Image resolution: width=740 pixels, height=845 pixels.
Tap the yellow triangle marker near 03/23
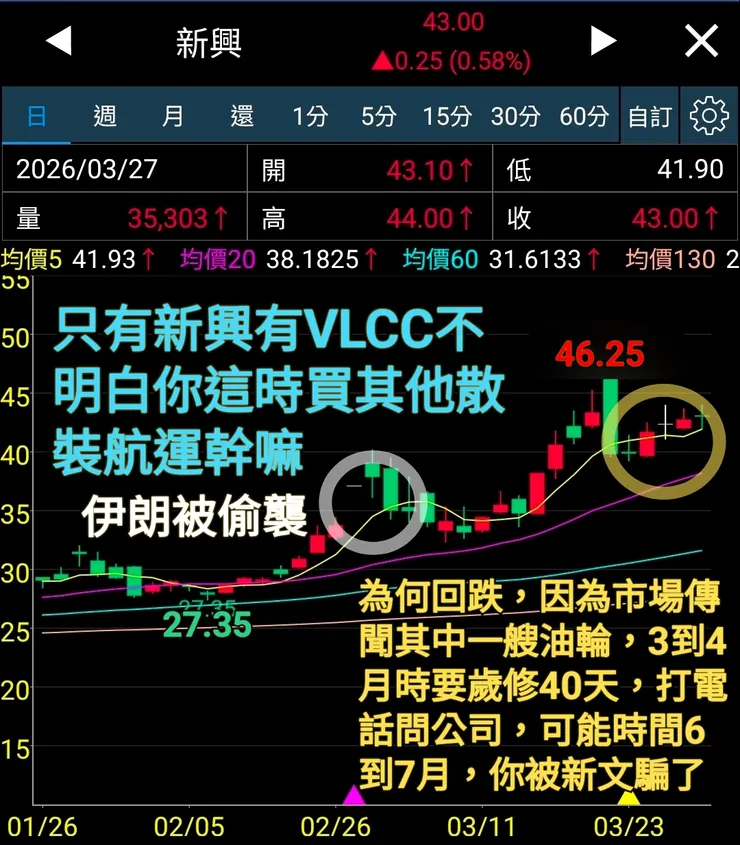point(630,798)
